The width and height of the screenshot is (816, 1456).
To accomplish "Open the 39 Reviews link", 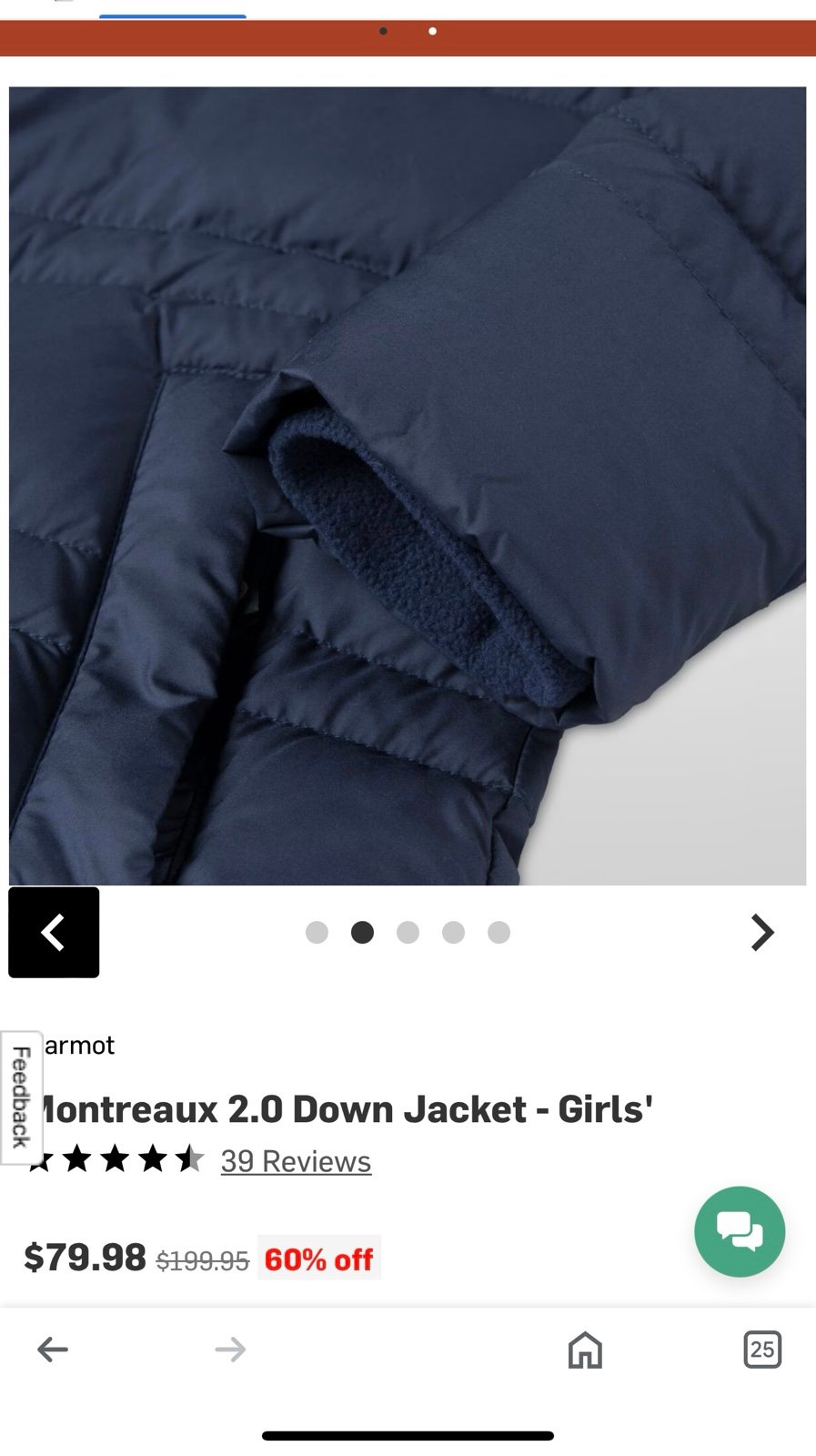I will [x=296, y=1161].
